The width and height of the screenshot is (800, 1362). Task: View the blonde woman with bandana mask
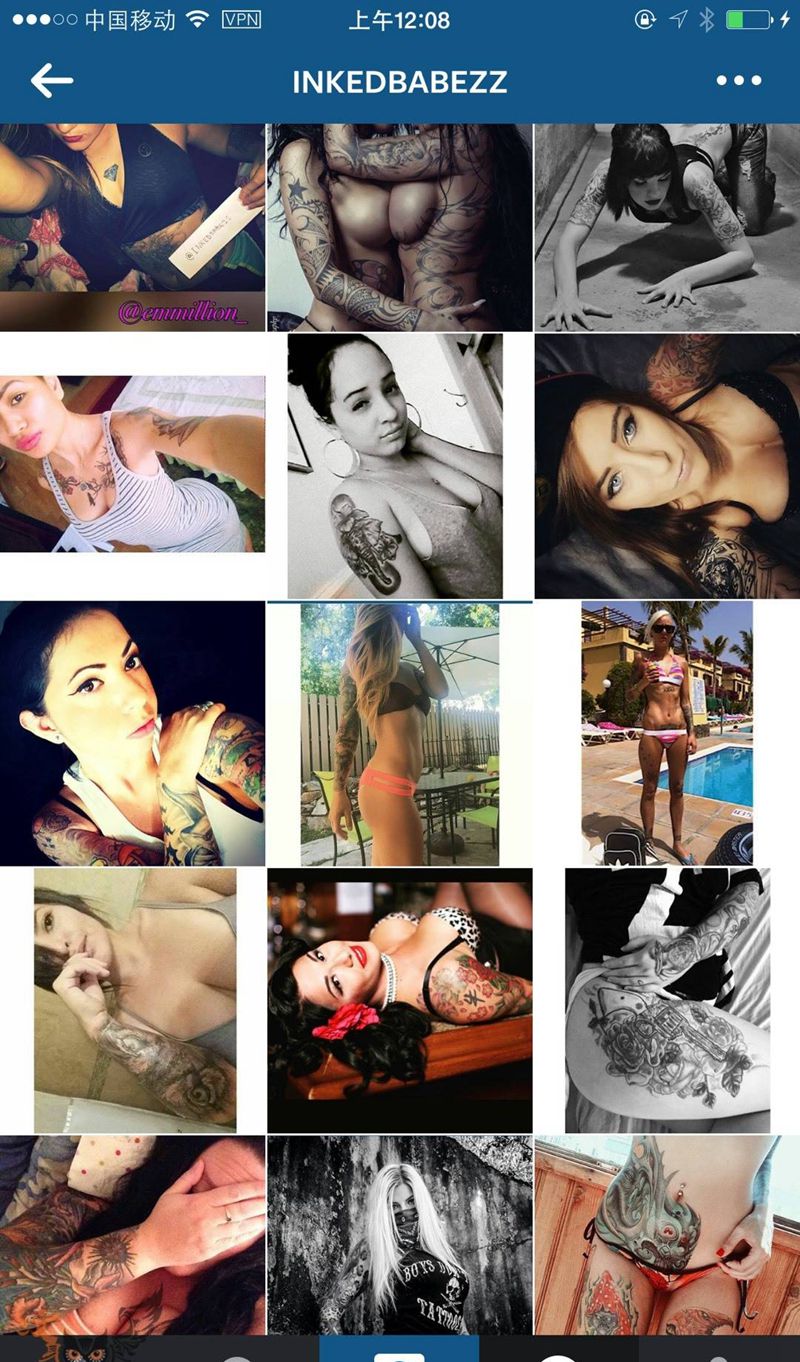[x=400, y=1234]
